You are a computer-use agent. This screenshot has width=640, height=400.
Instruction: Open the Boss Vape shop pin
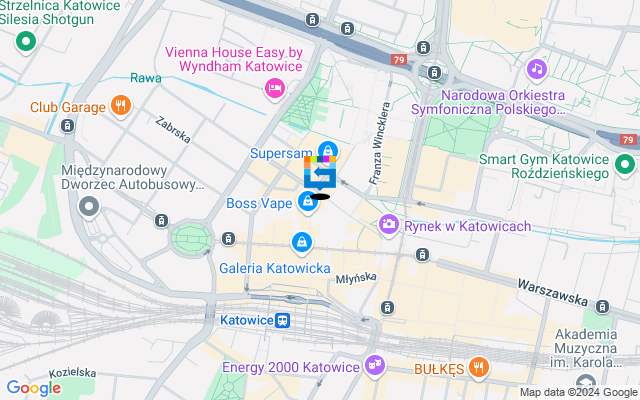[x=309, y=203]
